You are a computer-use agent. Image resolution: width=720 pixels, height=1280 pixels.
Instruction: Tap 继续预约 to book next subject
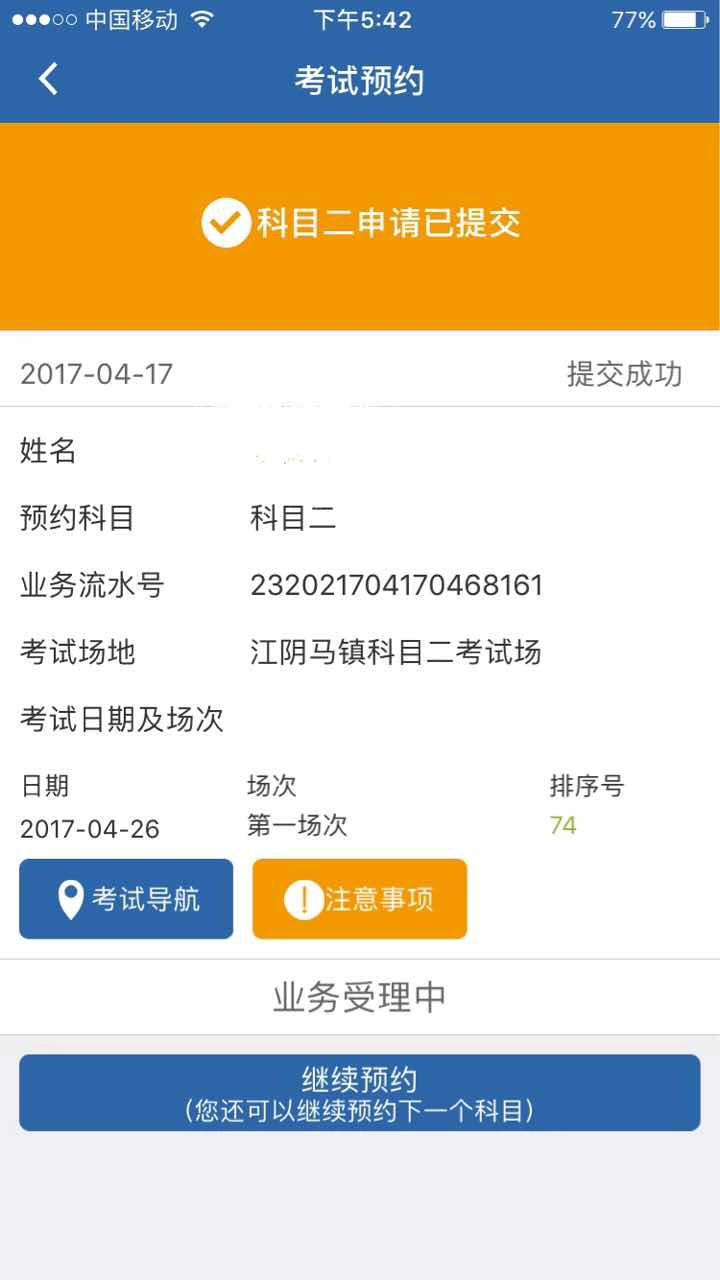(x=360, y=1093)
